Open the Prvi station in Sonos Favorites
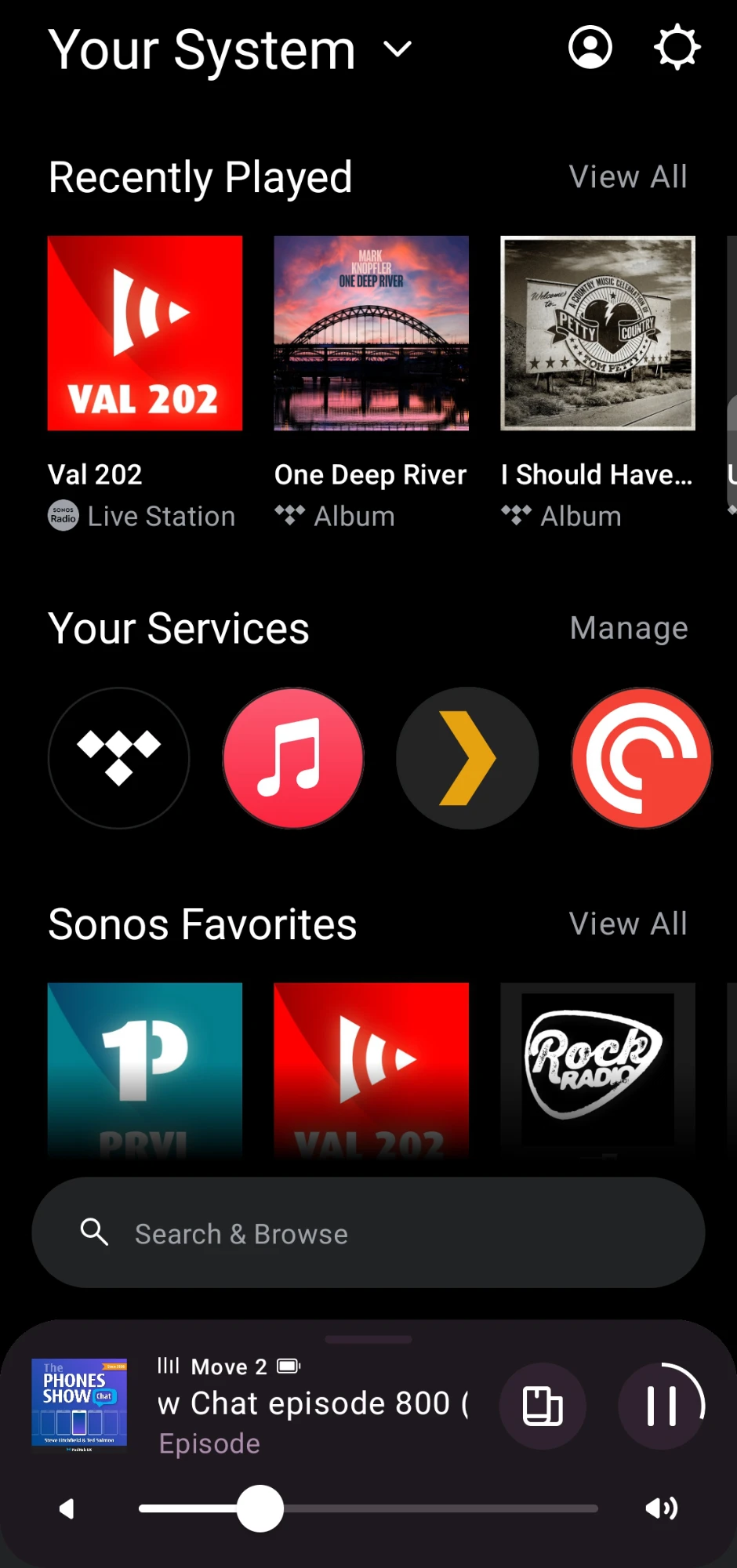This screenshot has height=1568, width=737. (145, 1070)
